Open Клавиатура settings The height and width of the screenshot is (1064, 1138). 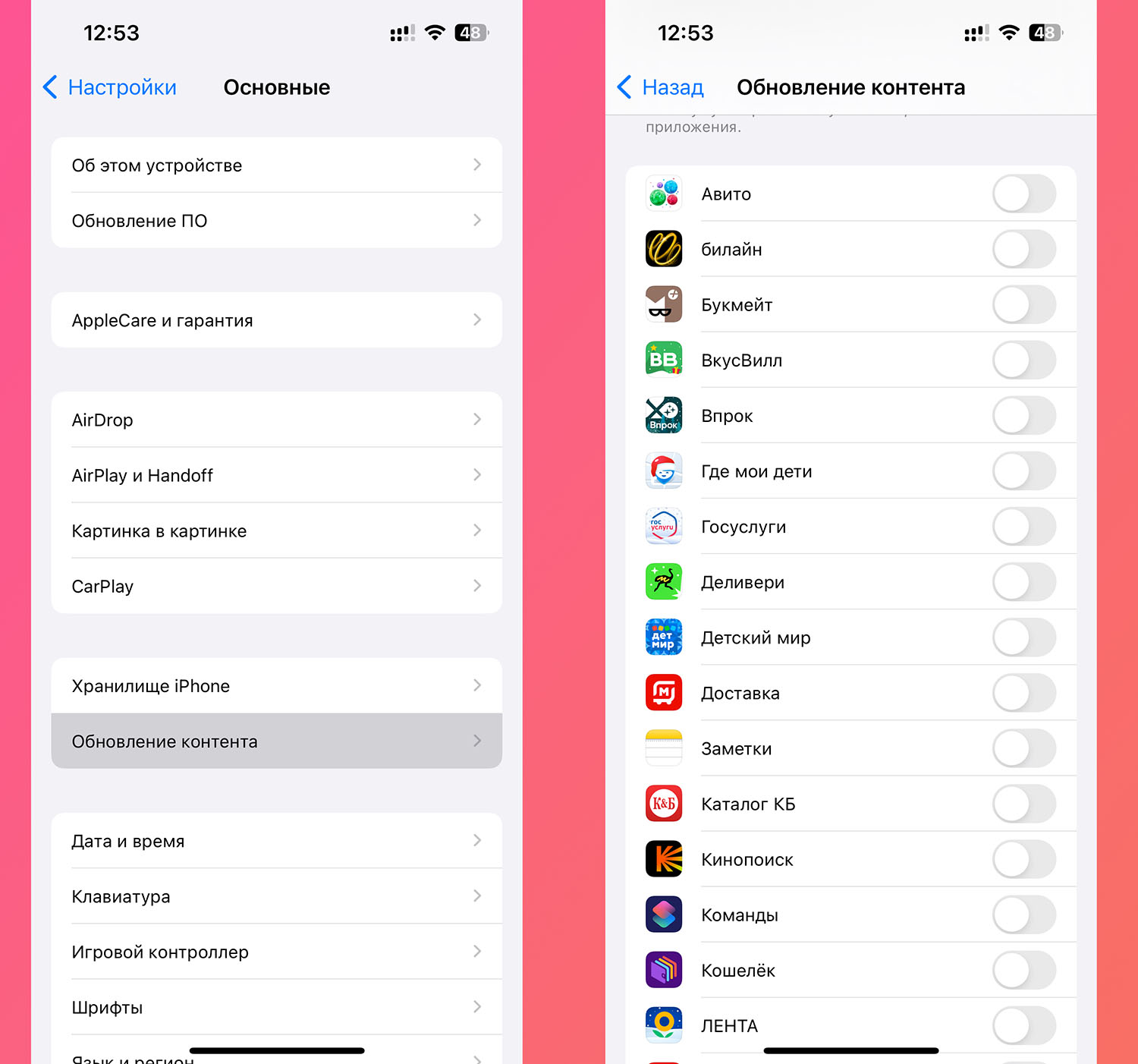point(276,896)
